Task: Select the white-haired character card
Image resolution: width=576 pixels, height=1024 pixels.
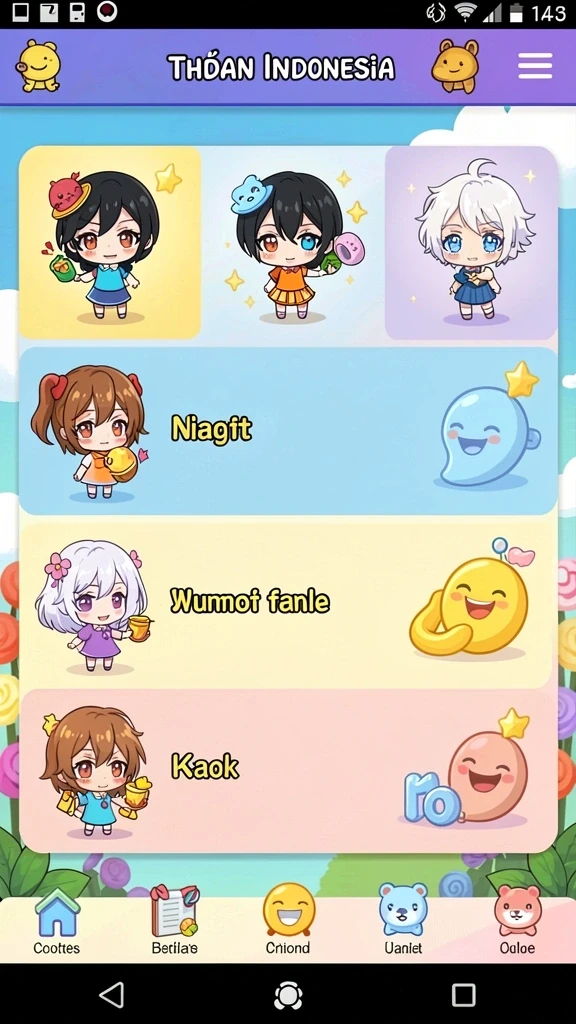Action: (x=471, y=242)
